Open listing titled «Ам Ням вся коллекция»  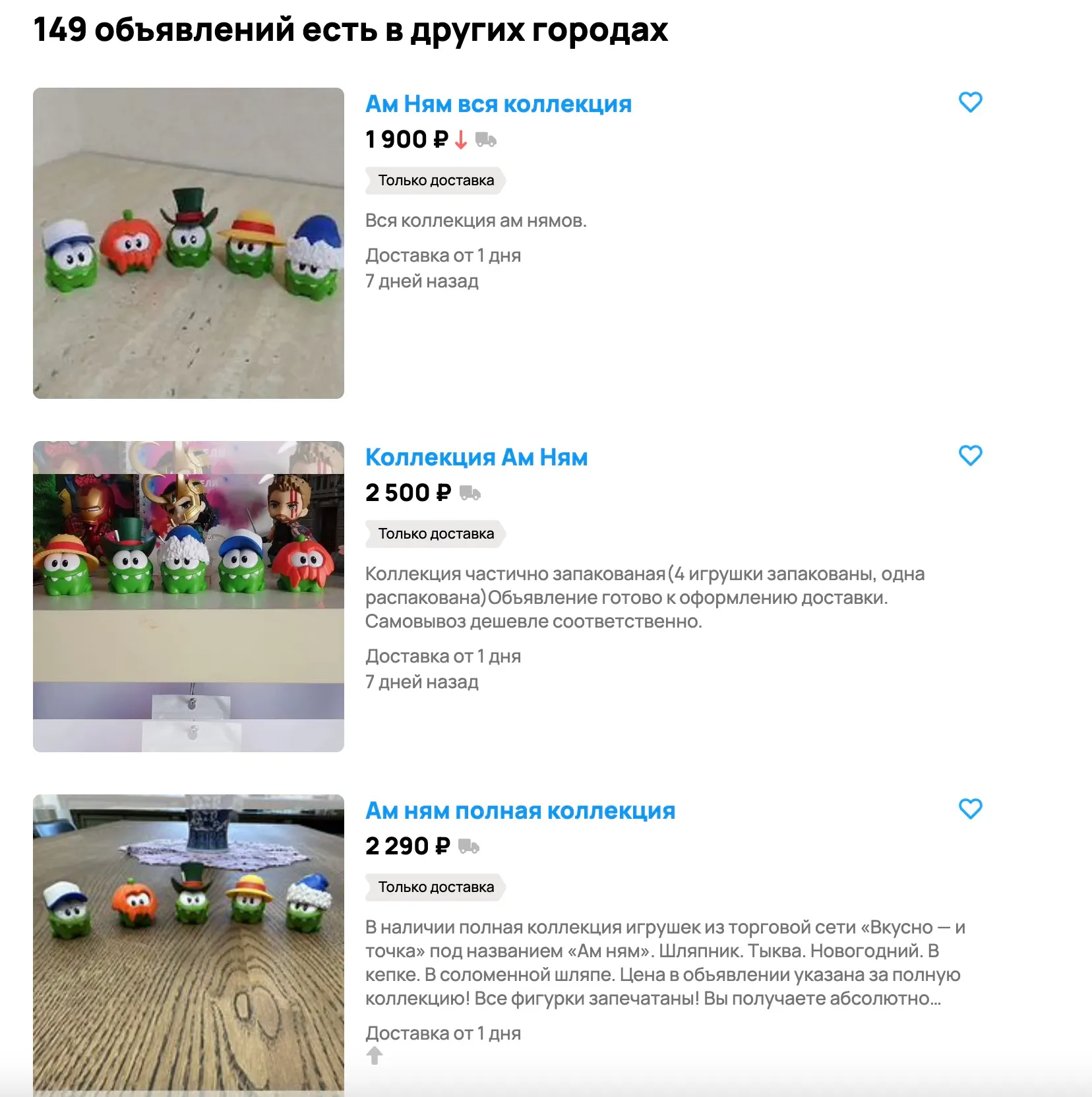498,104
